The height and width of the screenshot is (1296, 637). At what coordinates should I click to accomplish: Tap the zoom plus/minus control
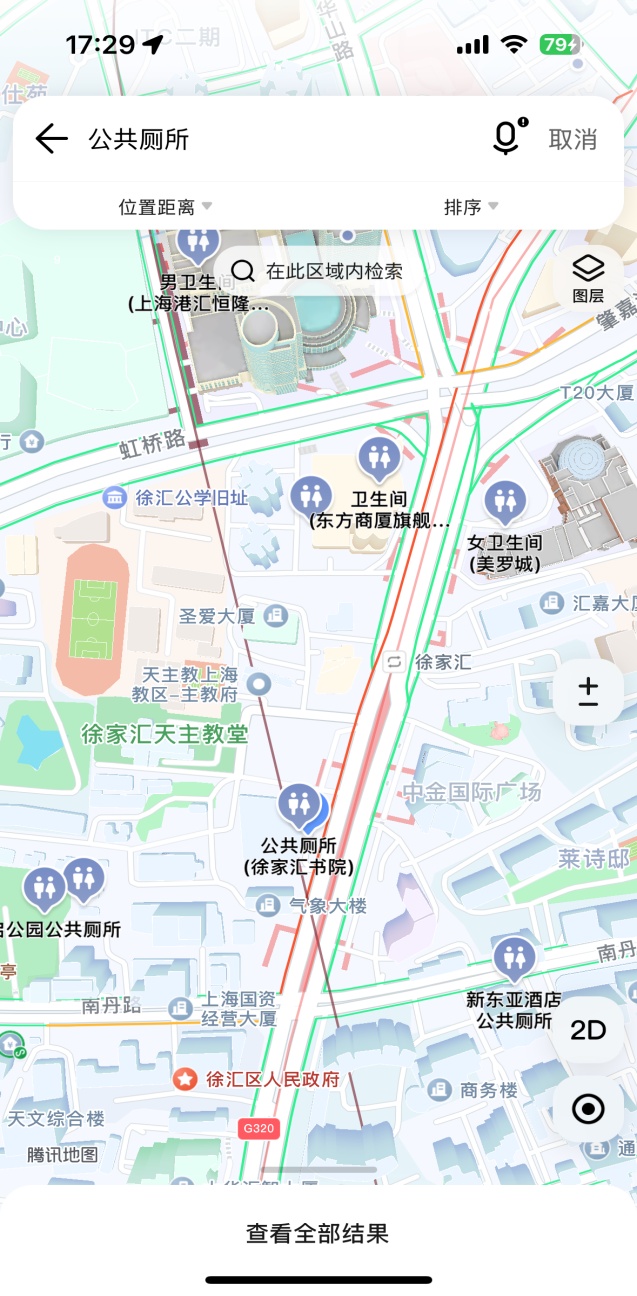pyautogui.click(x=588, y=692)
